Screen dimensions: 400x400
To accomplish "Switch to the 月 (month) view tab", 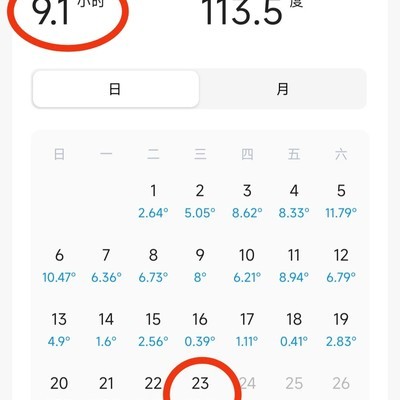I will click(x=282, y=89).
